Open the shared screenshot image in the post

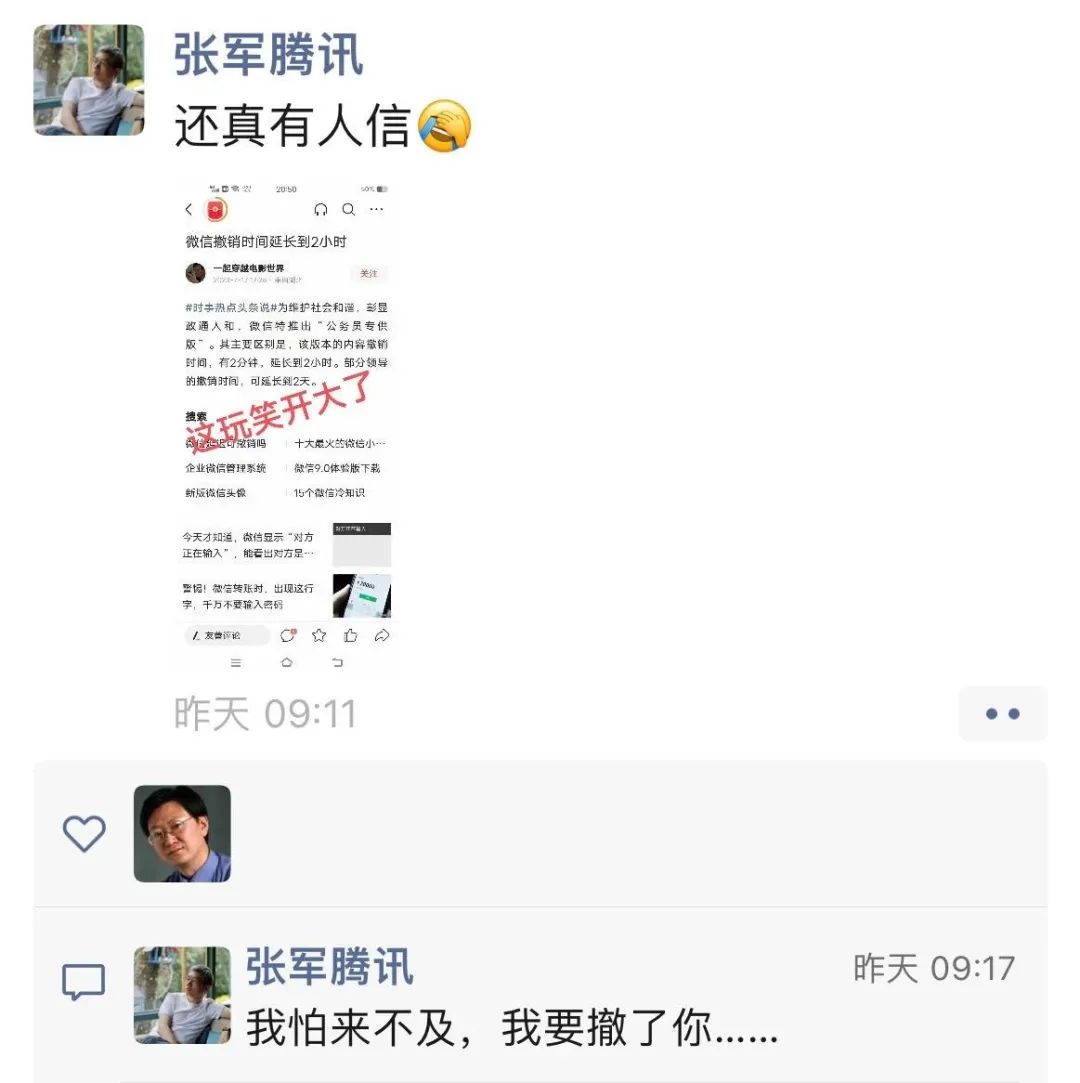[x=286, y=425]
